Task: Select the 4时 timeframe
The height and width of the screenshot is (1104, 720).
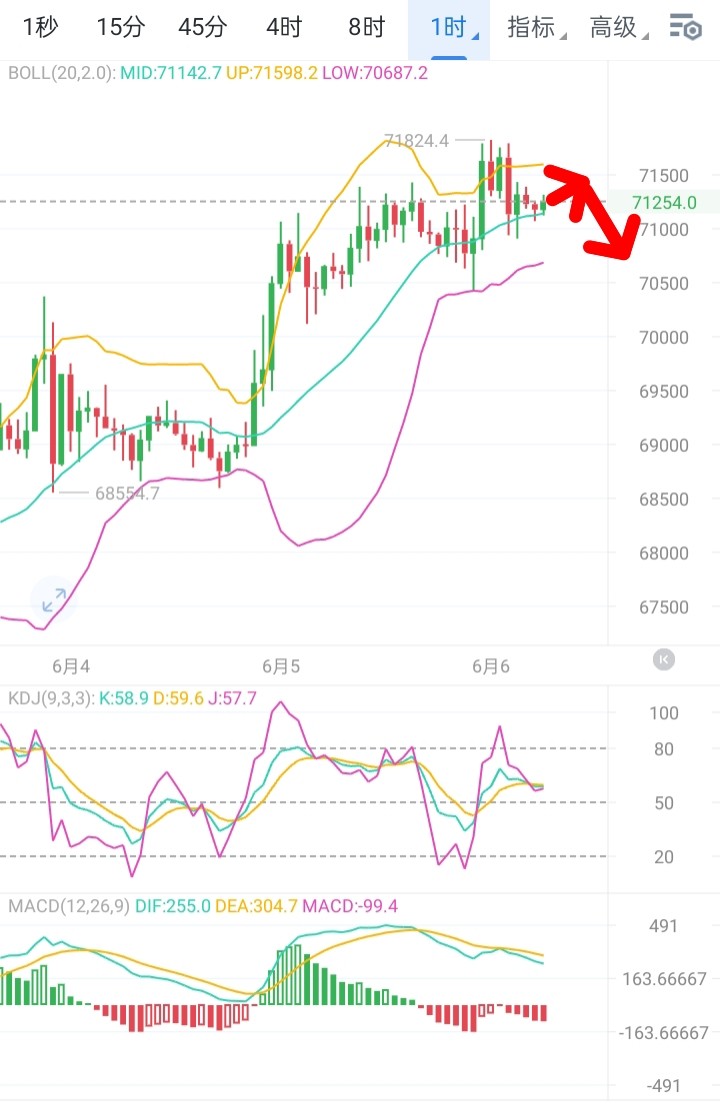Action: [x=284, y=28]
